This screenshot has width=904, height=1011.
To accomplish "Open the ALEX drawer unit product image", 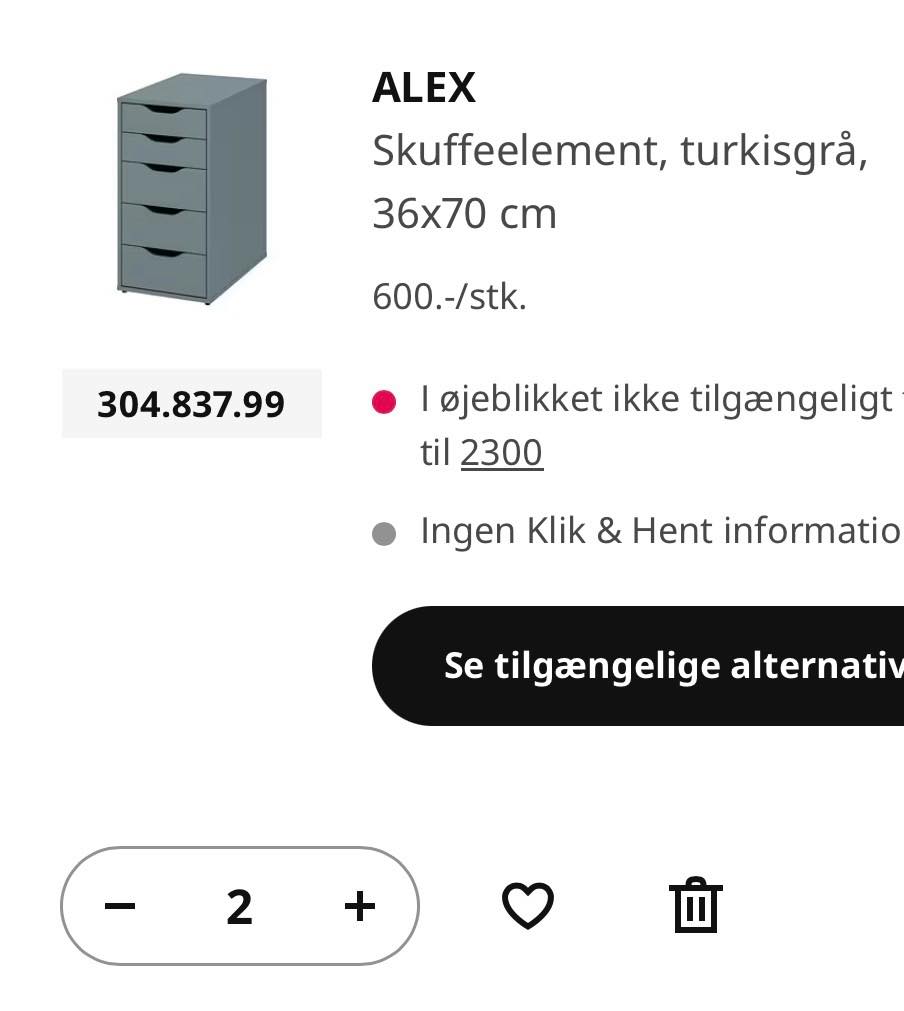I will coord(192,188).
